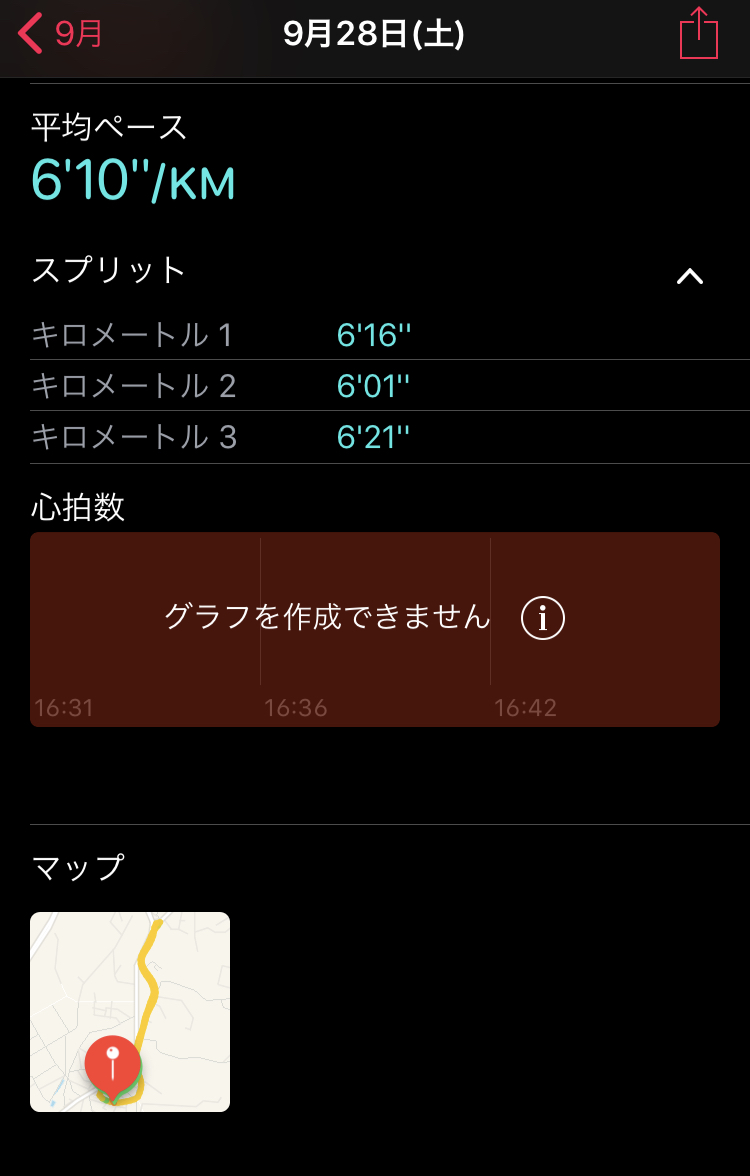The image size is (750, 1176).
Task: Go back to the 9月 view
Action: click(60, 35)
